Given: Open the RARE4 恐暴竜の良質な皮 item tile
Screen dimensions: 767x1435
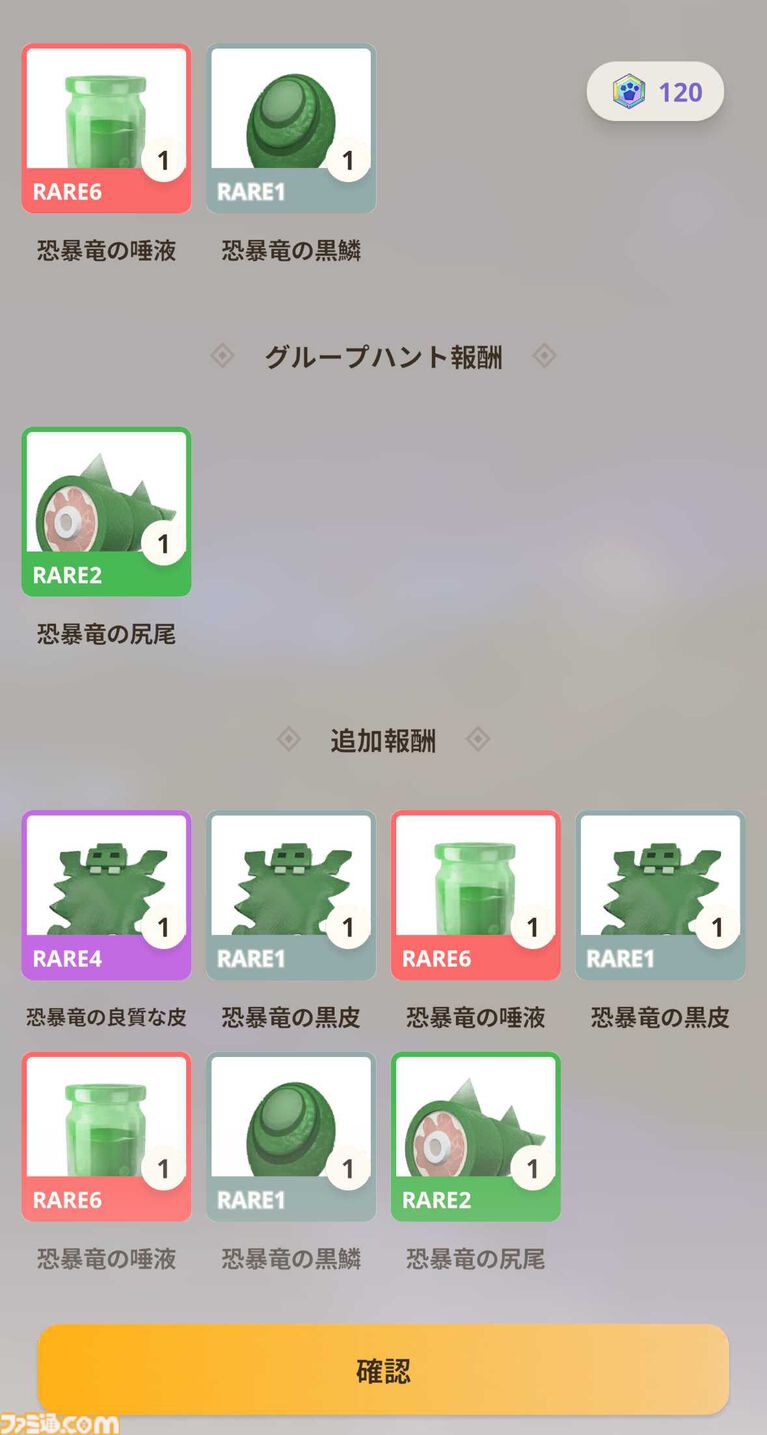Looking at the screenshot, I should pyautogui.click(x=106, y=895).
